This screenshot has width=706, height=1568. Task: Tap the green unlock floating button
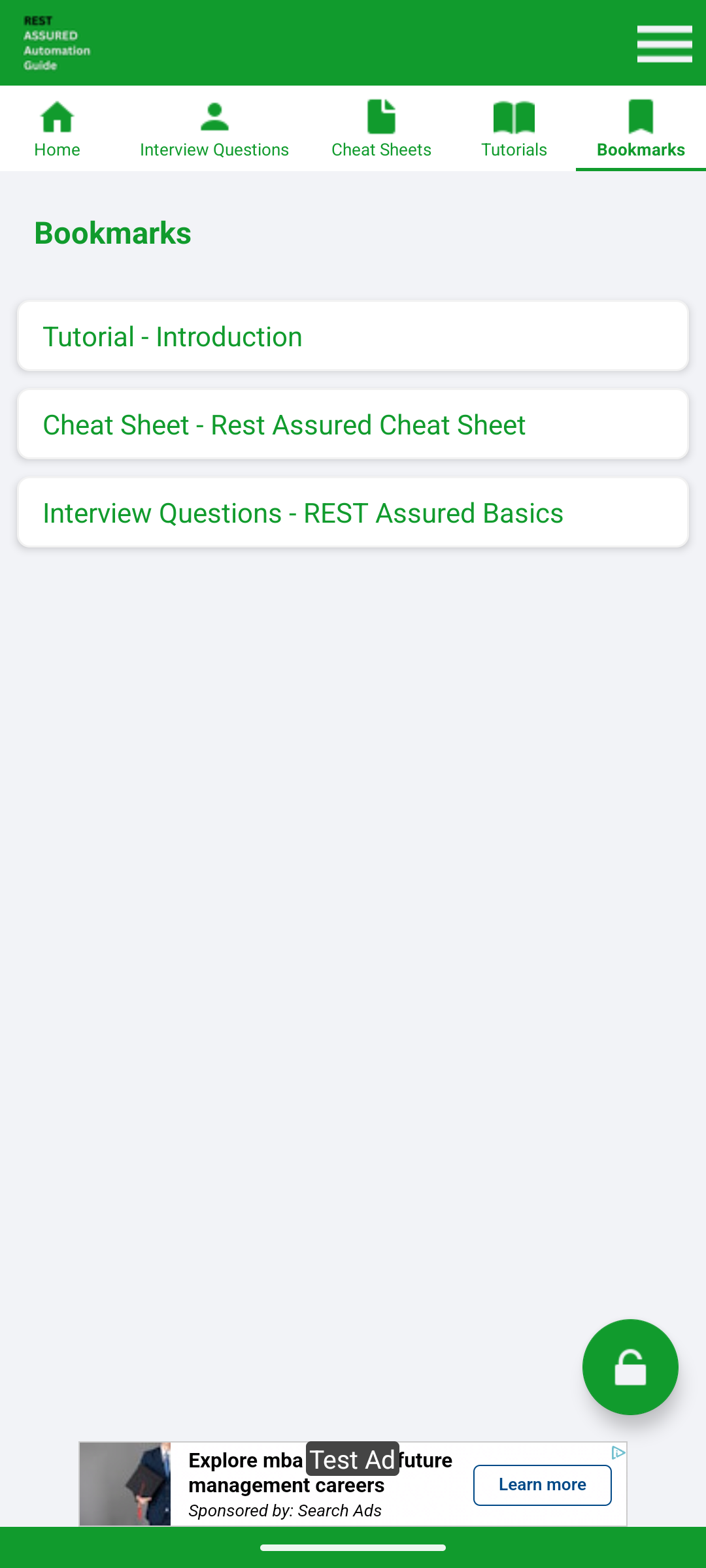pyautogui.click(x=630, y=1367)
